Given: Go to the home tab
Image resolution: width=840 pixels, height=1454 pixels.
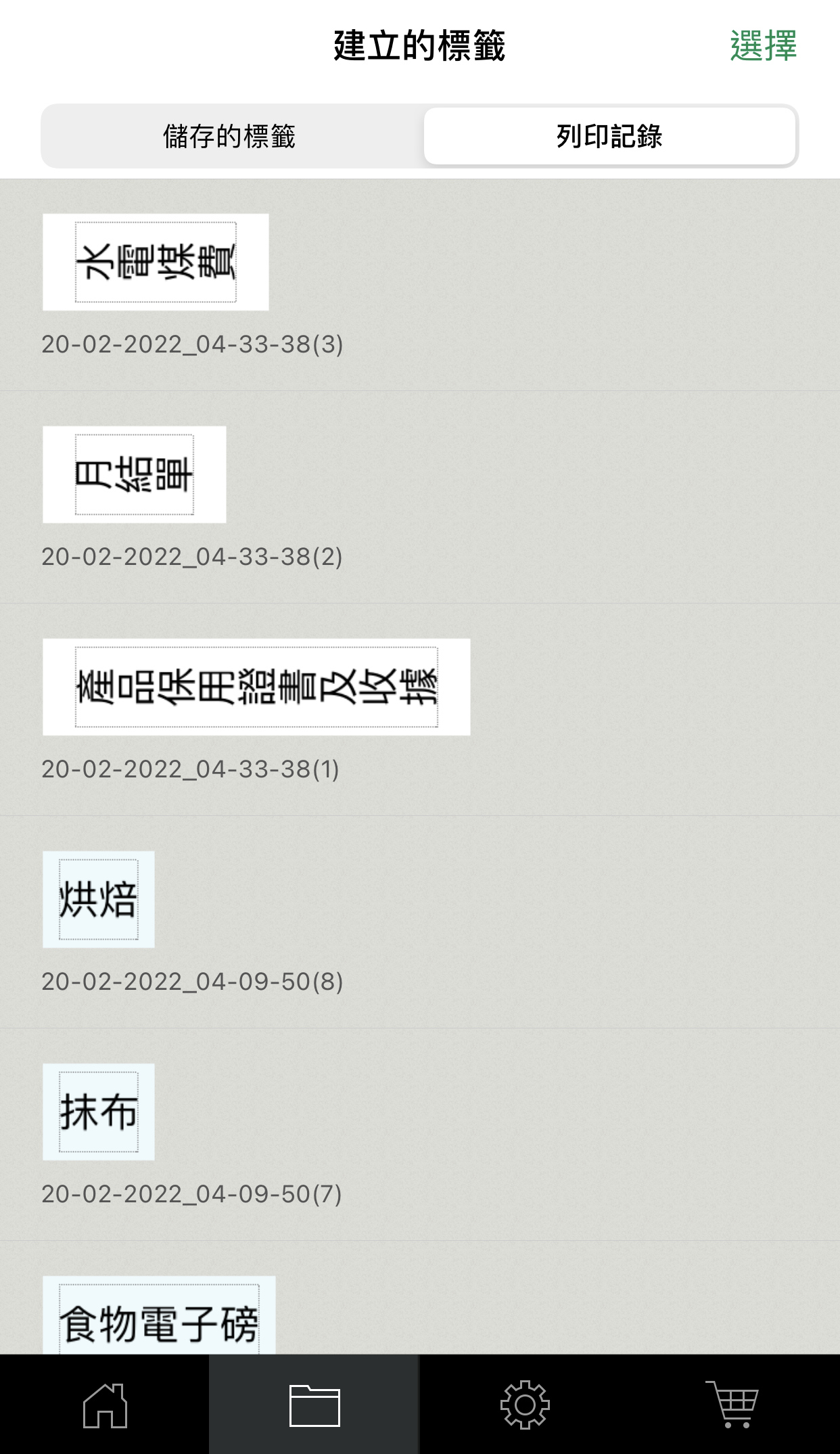Looking at the screenshot, I should pos(105,1405).
